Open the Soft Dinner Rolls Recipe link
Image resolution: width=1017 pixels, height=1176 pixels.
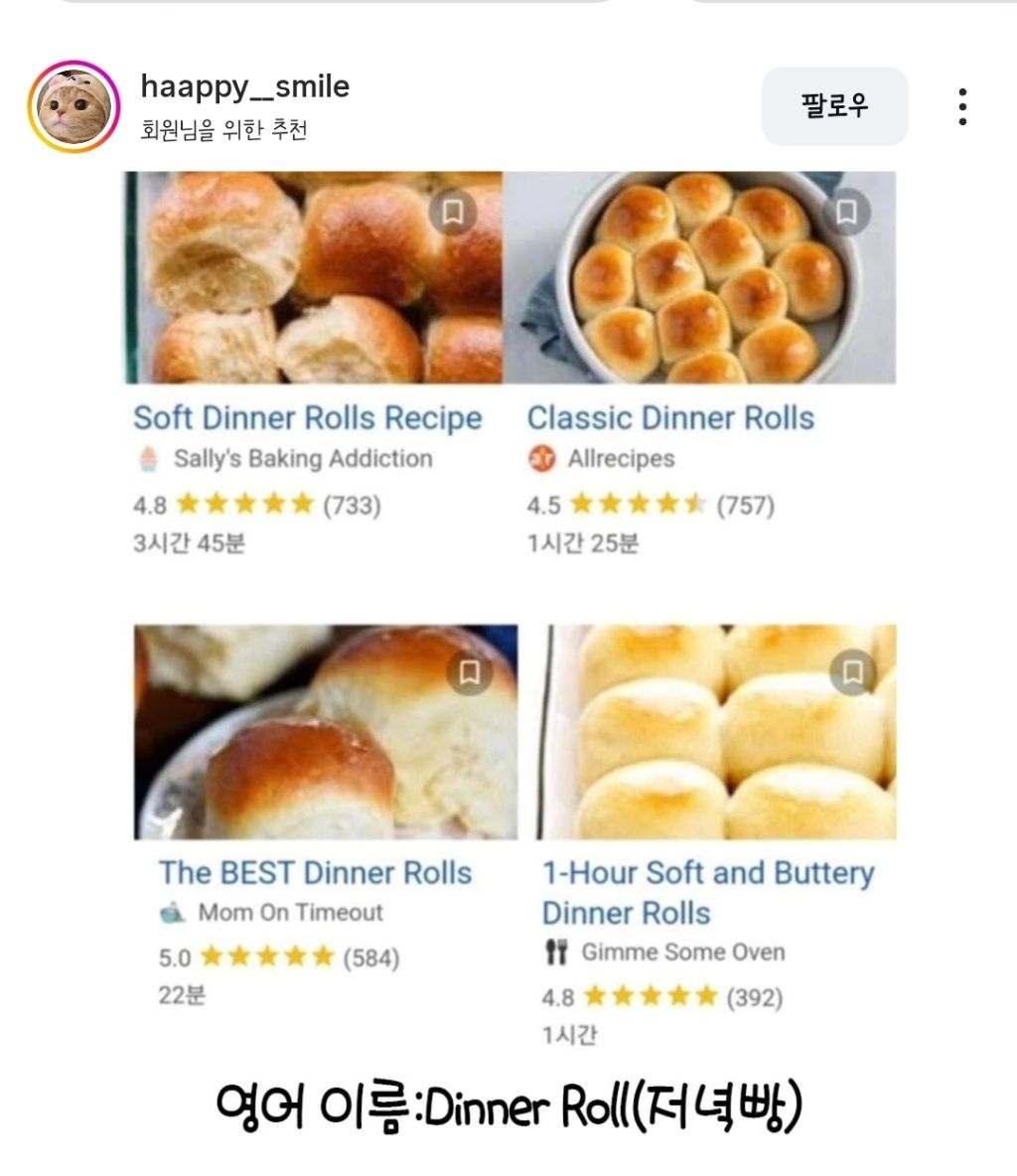tap(309, 417)
